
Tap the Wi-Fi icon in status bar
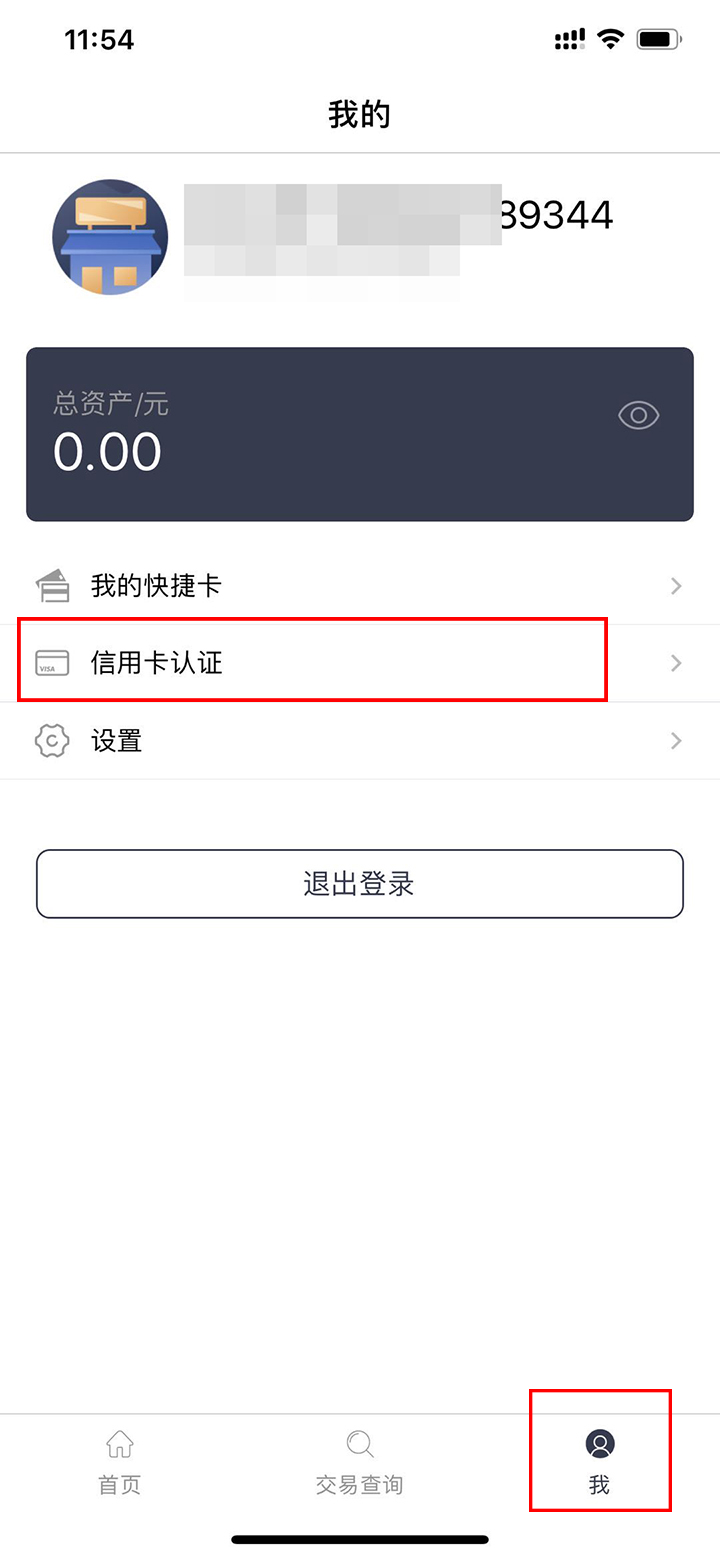(x=611, y=38)
